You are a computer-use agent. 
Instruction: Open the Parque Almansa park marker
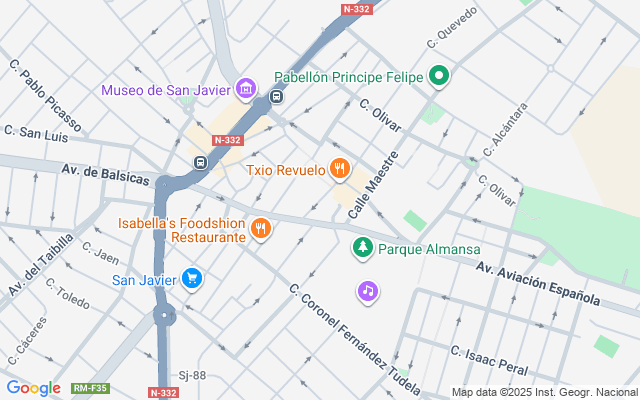pyautogui.click(x=362, y=248)
